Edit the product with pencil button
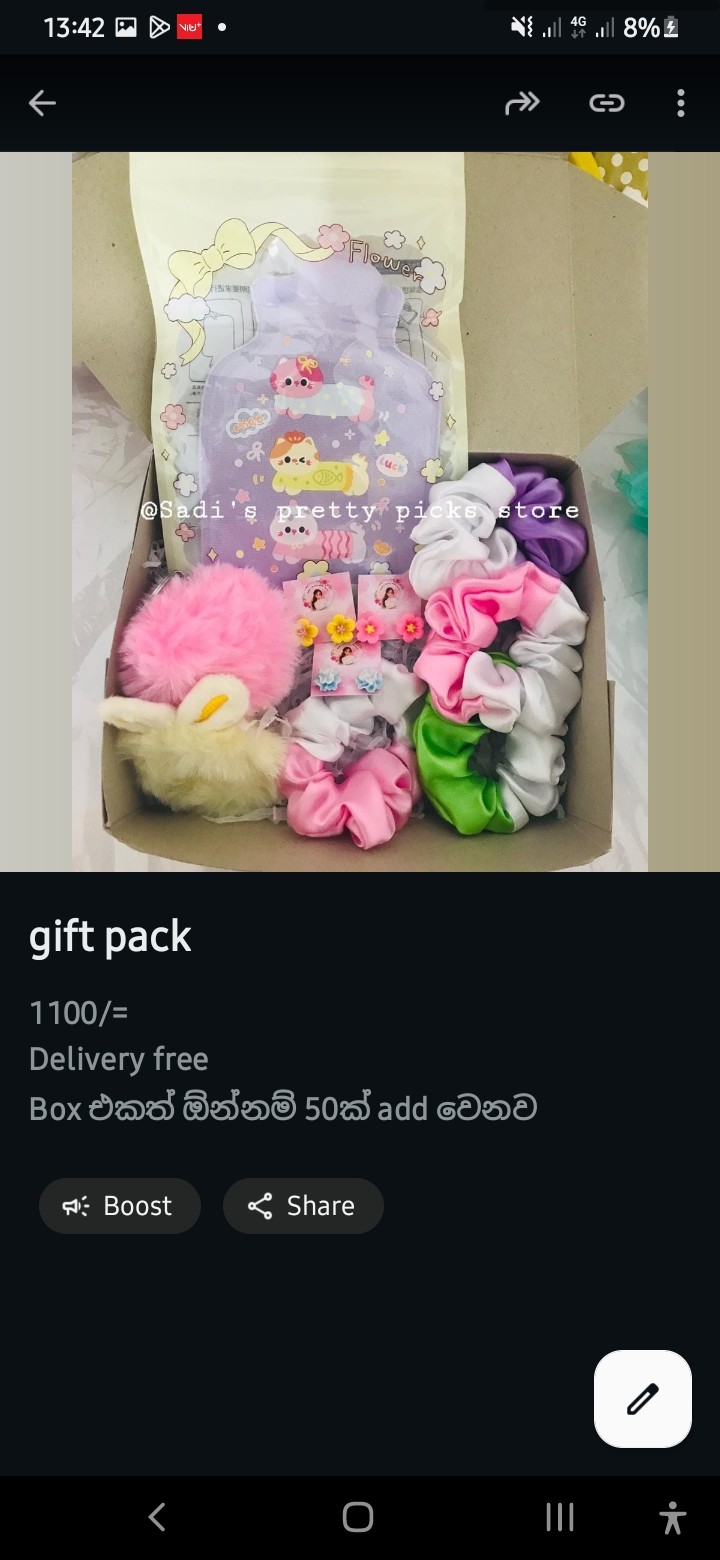The image size is (720, 1560). pyautogui.click(x=643, y=1398)
